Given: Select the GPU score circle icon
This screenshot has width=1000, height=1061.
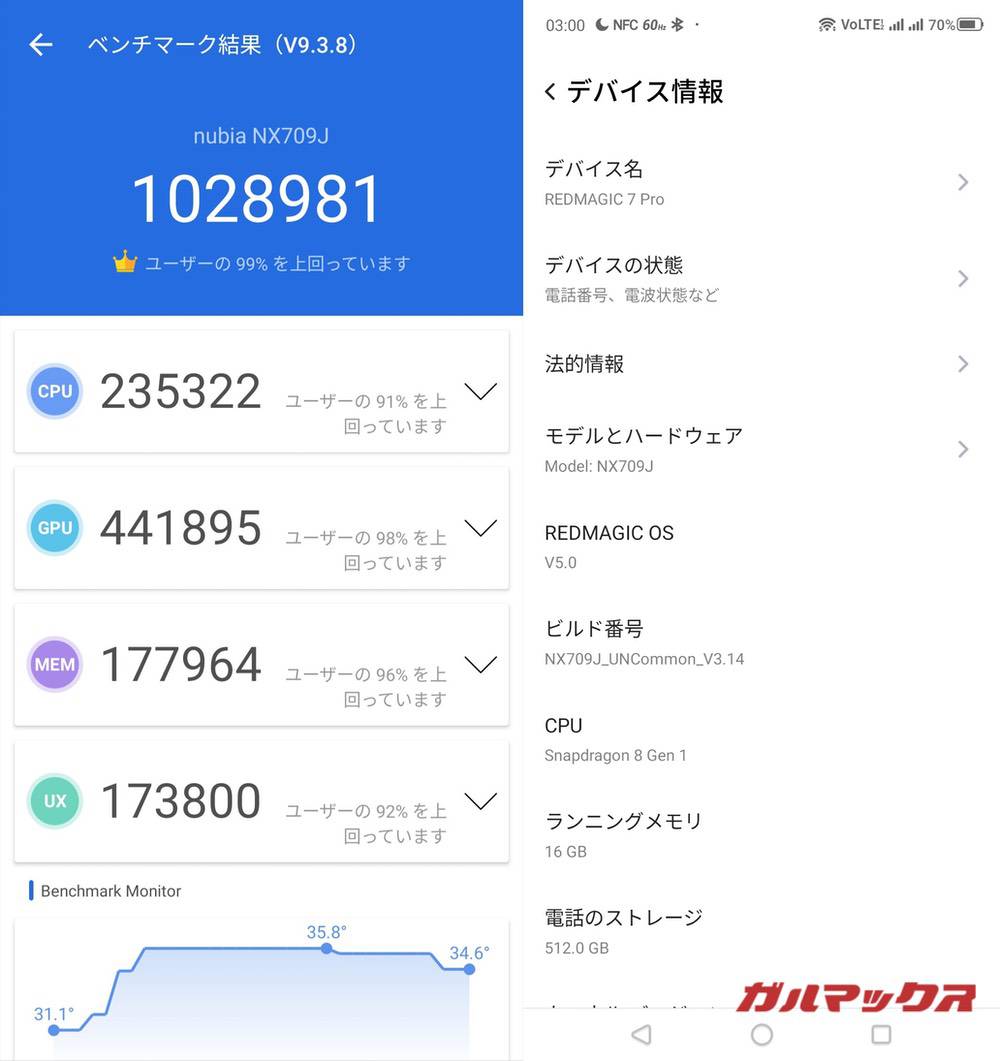Looking at the screenshot, I should click(54, 528).
